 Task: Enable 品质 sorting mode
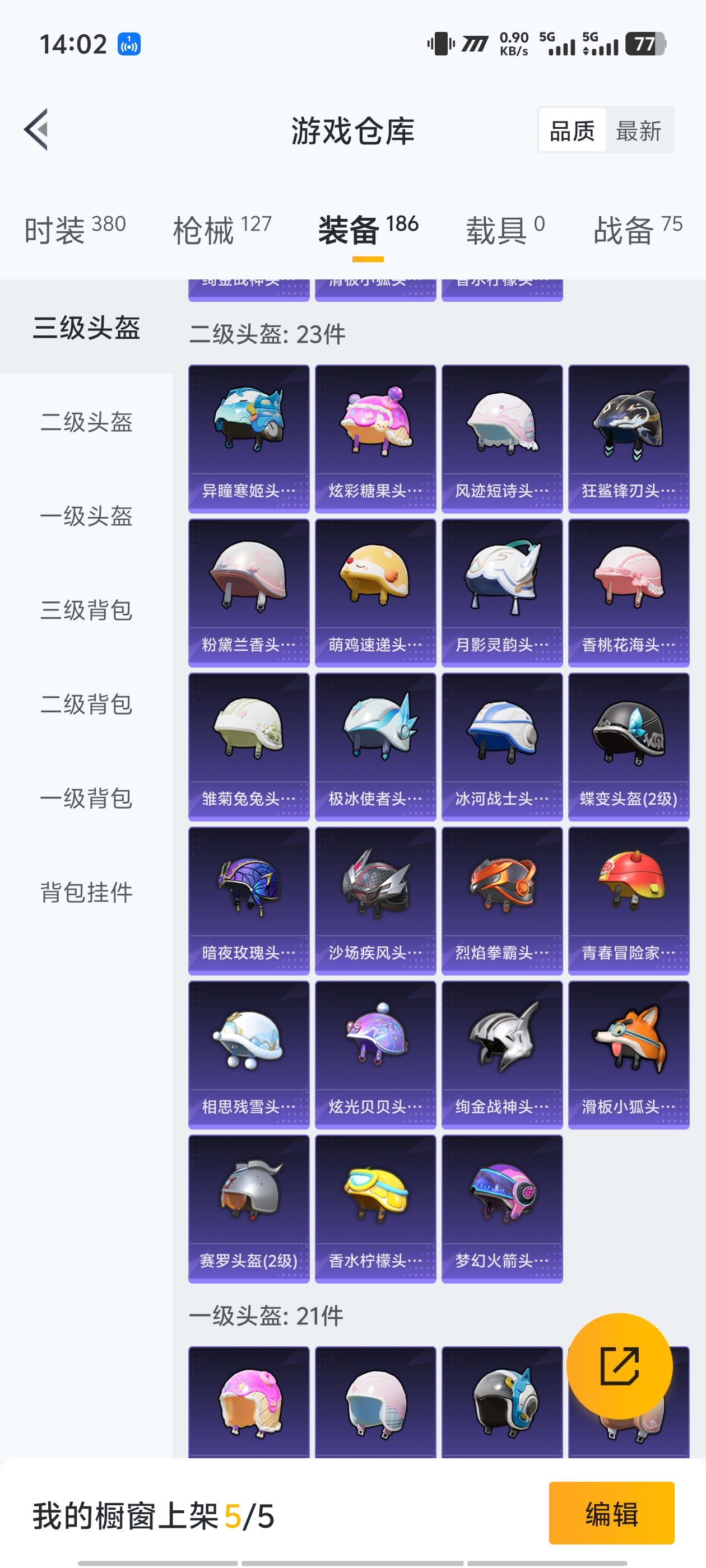tap(571, 130)
